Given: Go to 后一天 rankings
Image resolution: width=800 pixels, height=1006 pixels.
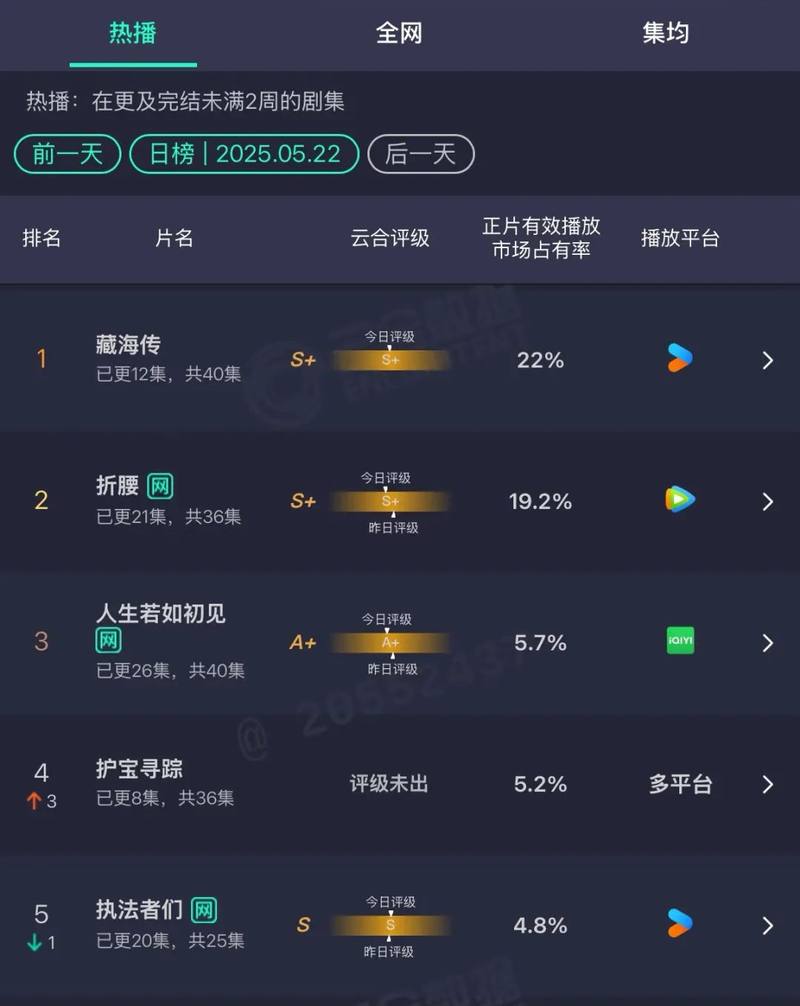Looking at the screenshot, I should tap(420, 154).
